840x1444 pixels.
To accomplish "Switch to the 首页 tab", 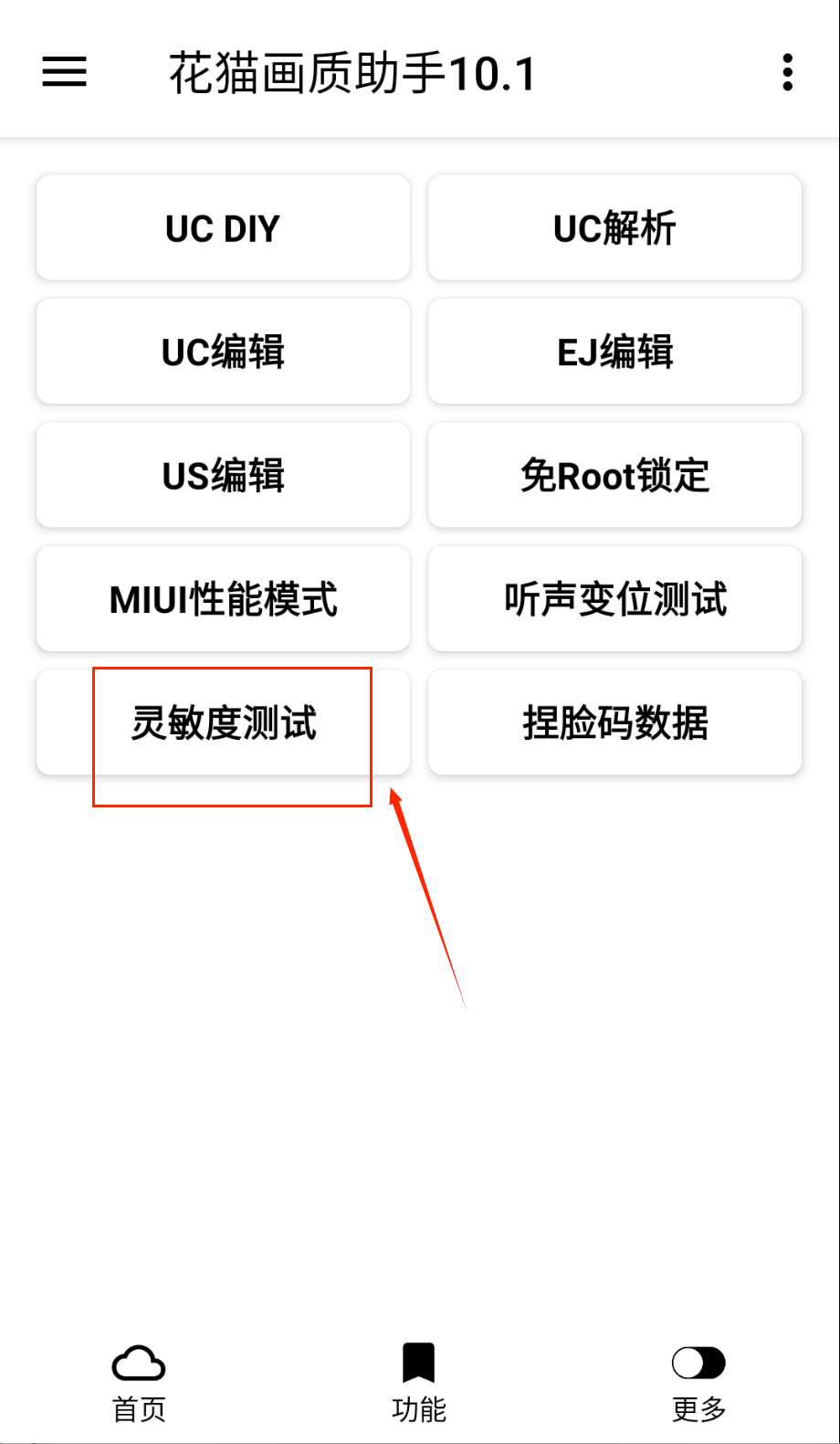I will (x=139, y=1383).
